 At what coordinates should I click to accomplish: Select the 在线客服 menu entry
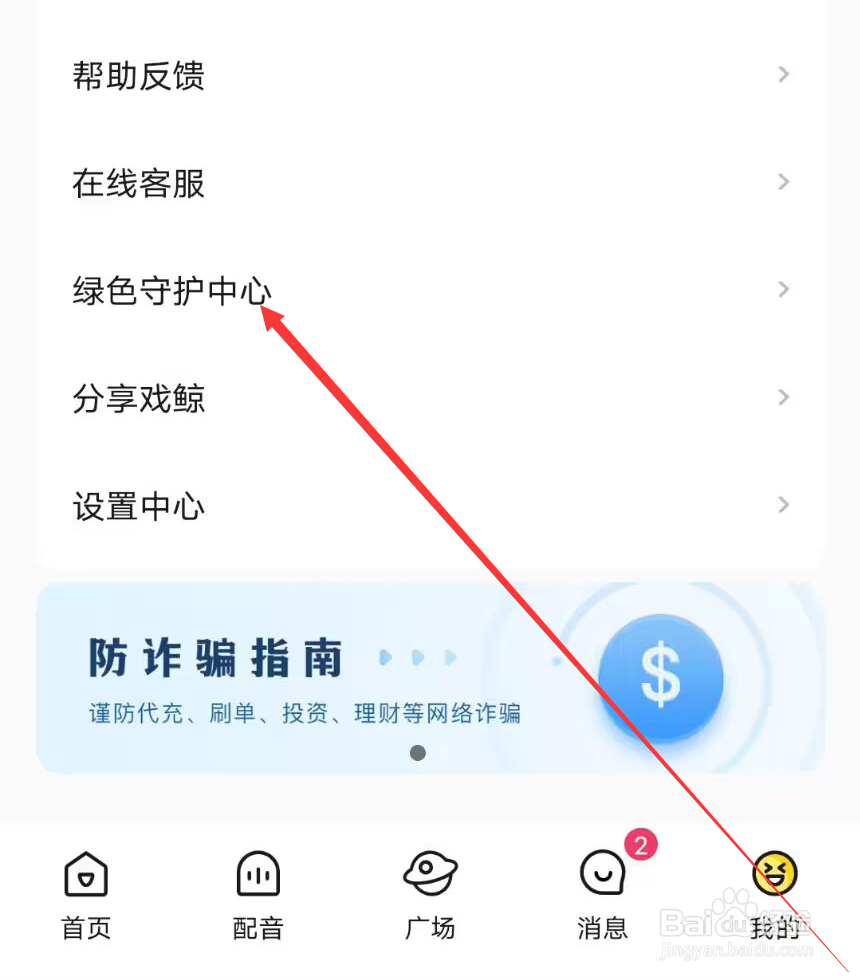click(x=138, y=183)
